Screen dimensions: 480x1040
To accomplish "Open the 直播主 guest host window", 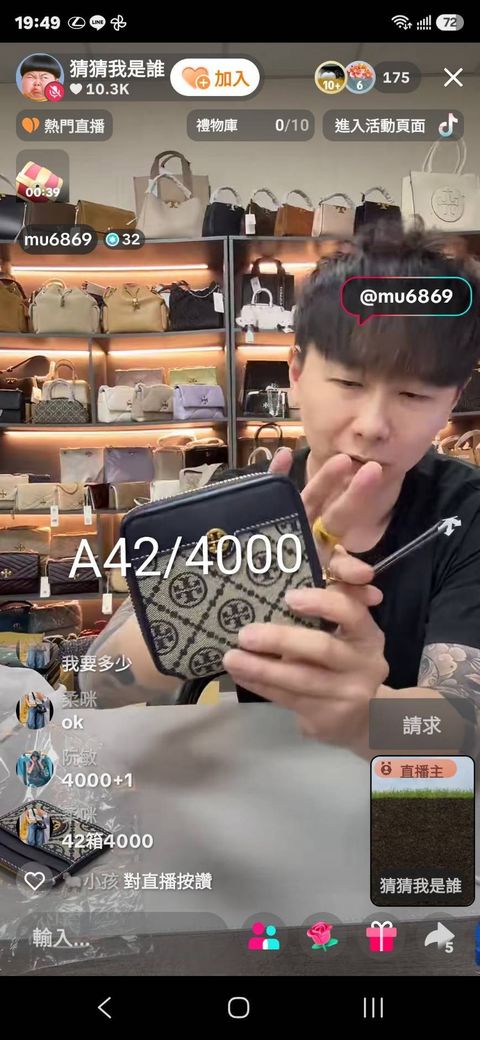I will pyautogui.click(x=422, y=831).
